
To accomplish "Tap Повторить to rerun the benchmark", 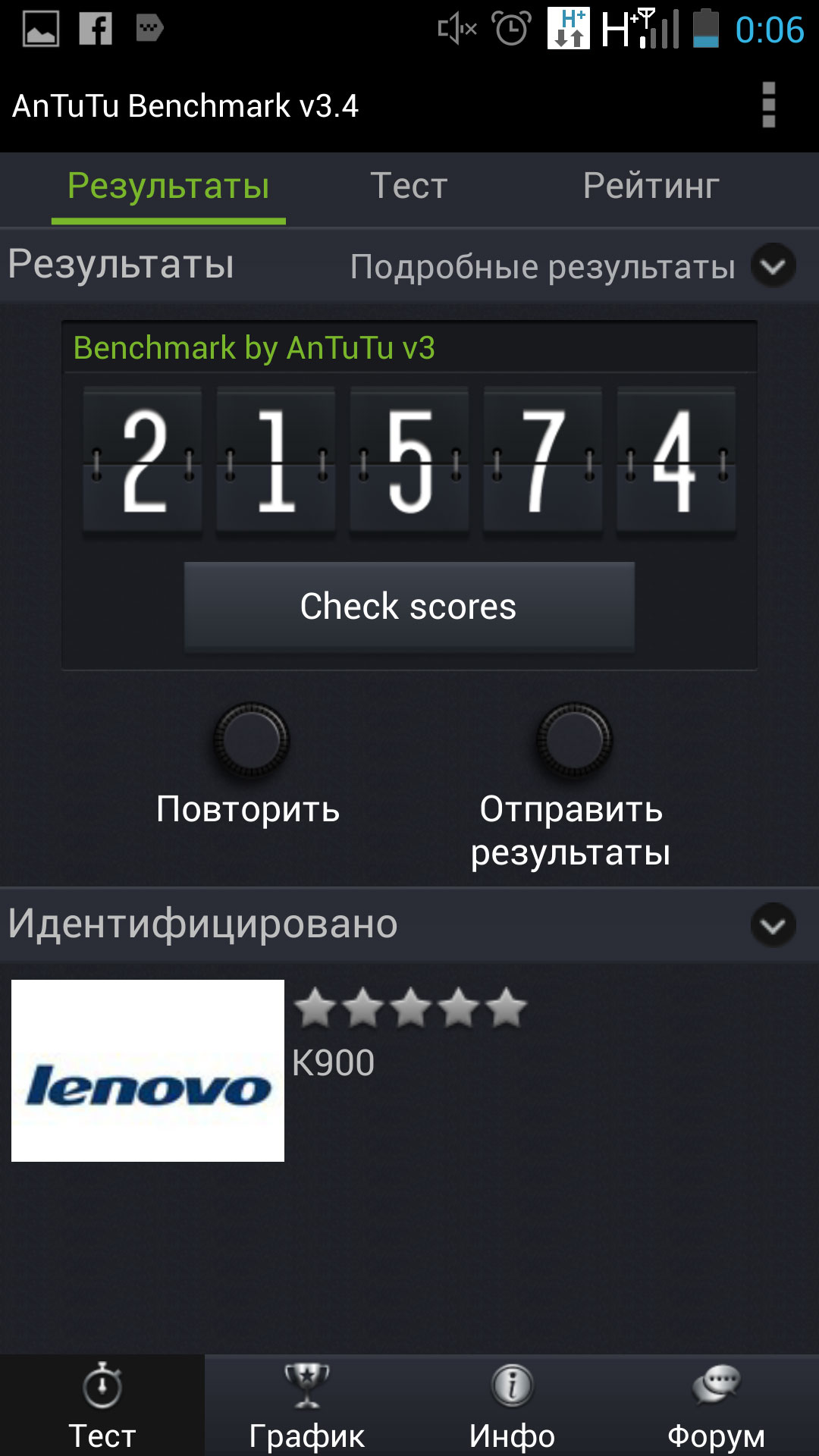I will pos(249,764).
